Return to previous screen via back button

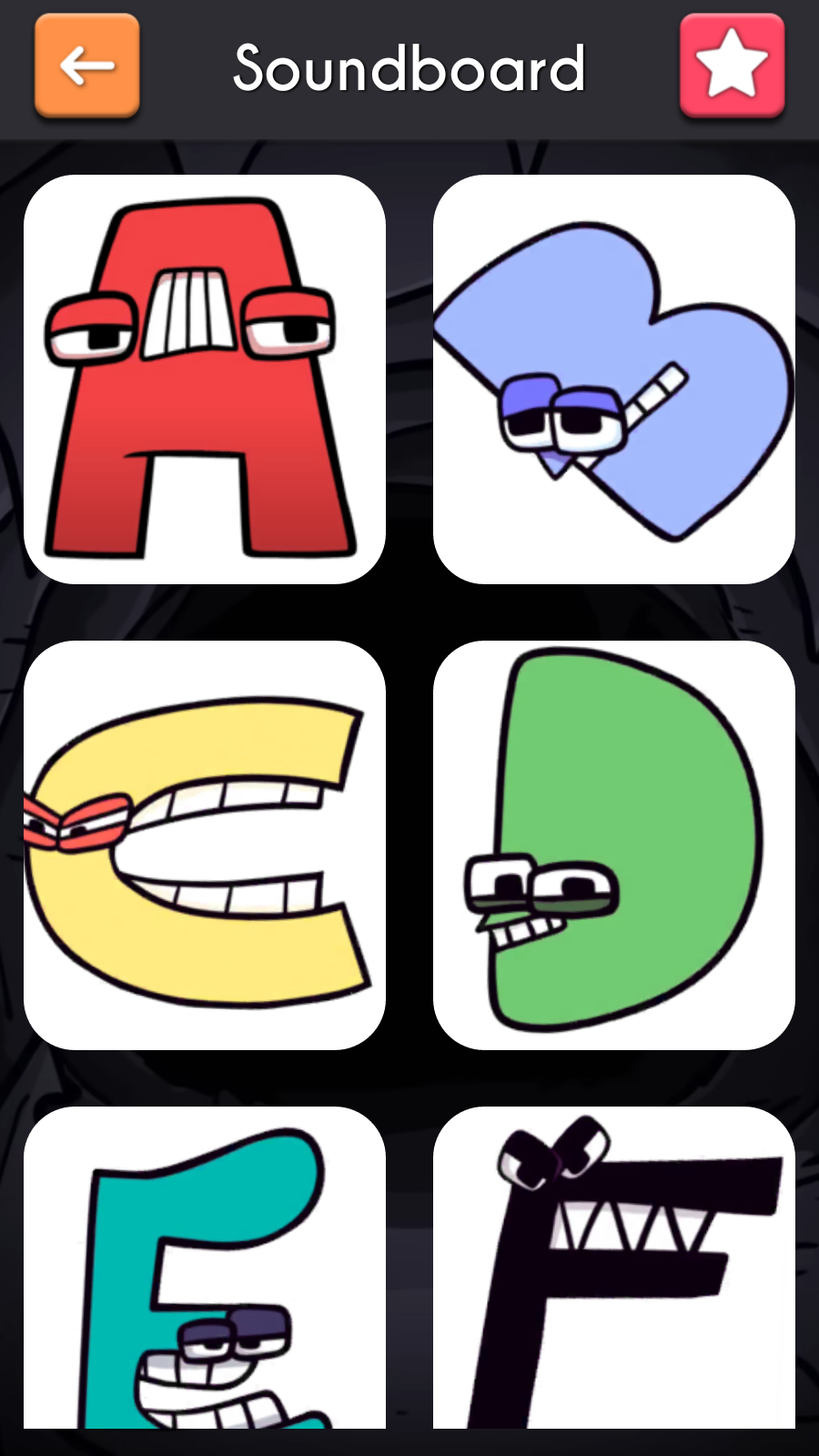point(85,64)
